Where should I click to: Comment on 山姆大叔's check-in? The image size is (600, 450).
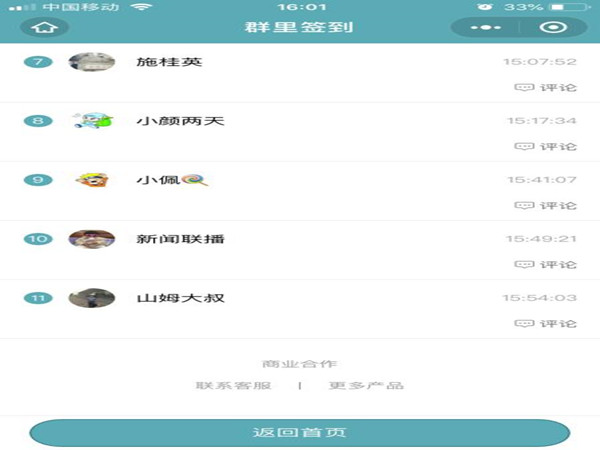(546, 323)
